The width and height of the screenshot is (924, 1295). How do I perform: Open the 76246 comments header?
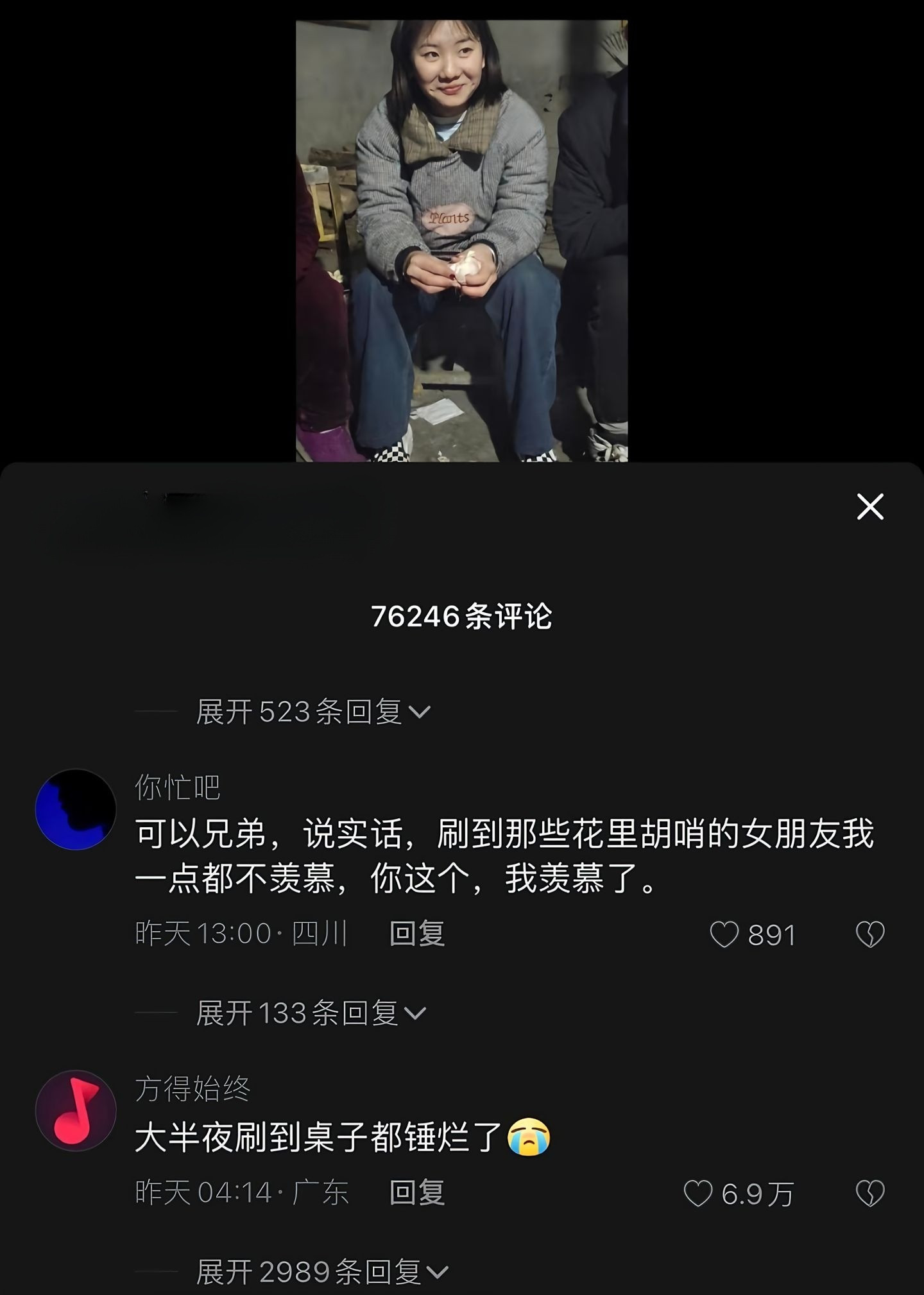pos(462,616)
